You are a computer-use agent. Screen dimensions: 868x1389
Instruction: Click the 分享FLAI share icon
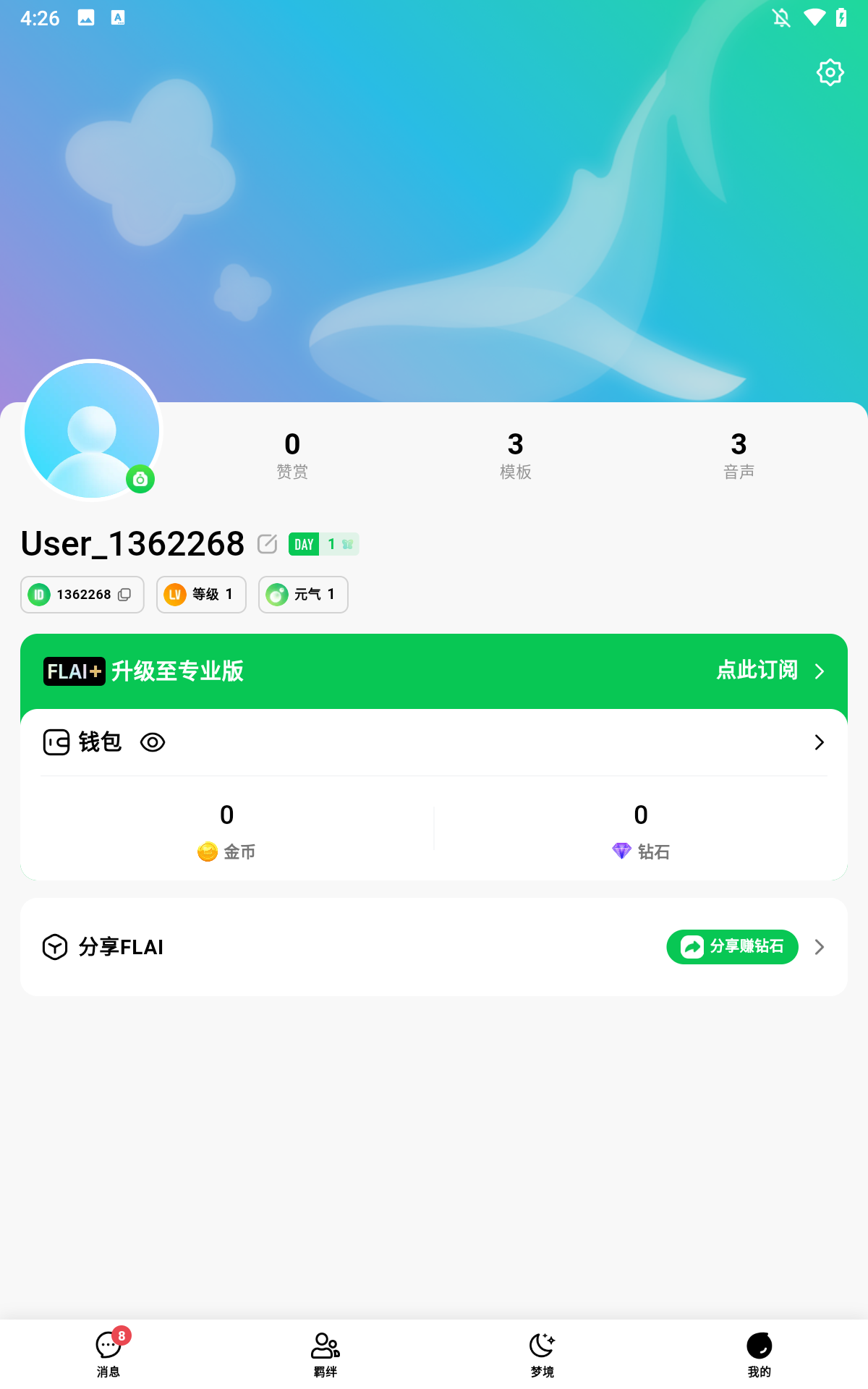(x=54, y=947)
